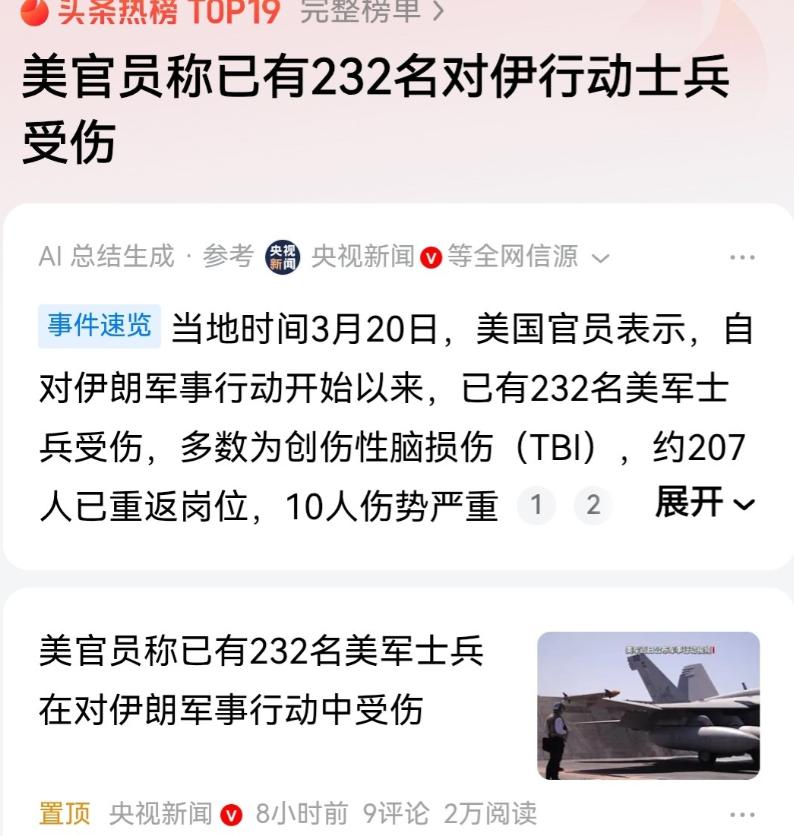Image resolution: width=794 pixels, height=836 pixels.
Task: Open the top-right more options ellipsis
Action: coord(741,256)
